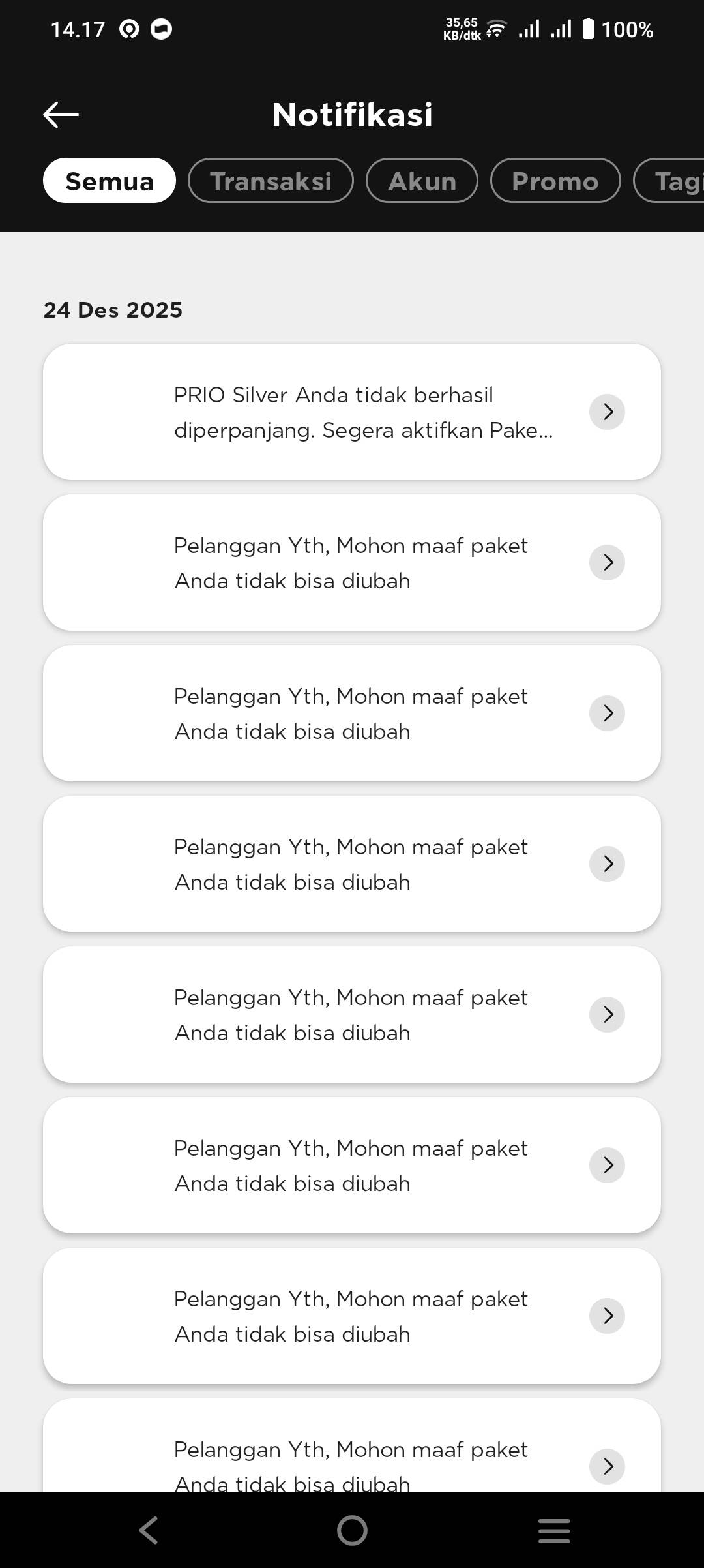The width and height of the screenshot is (704, 1568).
Task: Go back from the Notifikasi screen
Action: [x=61, y=115]
